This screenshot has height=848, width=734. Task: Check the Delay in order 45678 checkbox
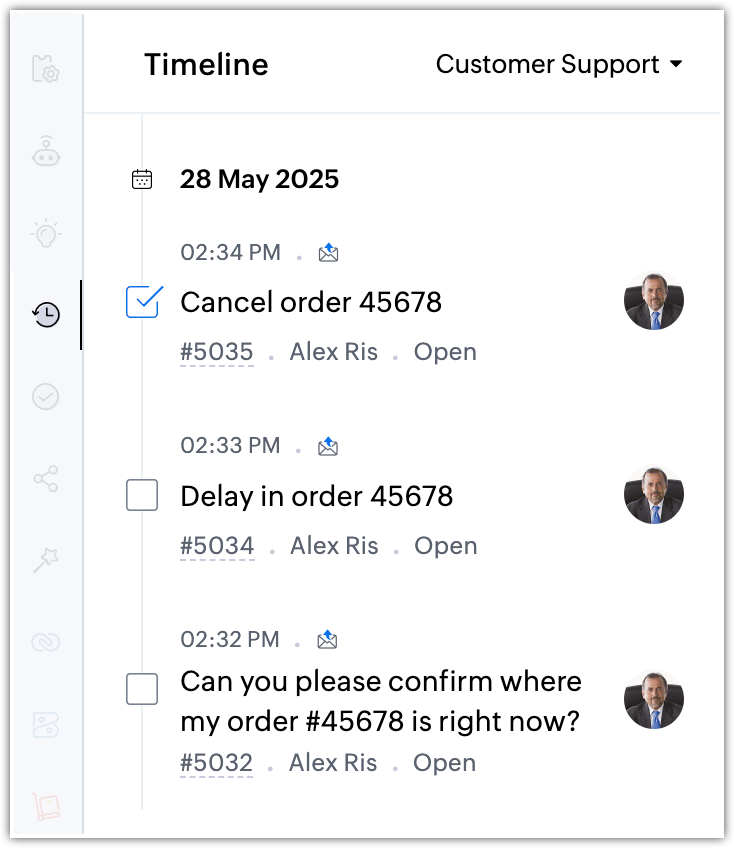coord(142,495)
